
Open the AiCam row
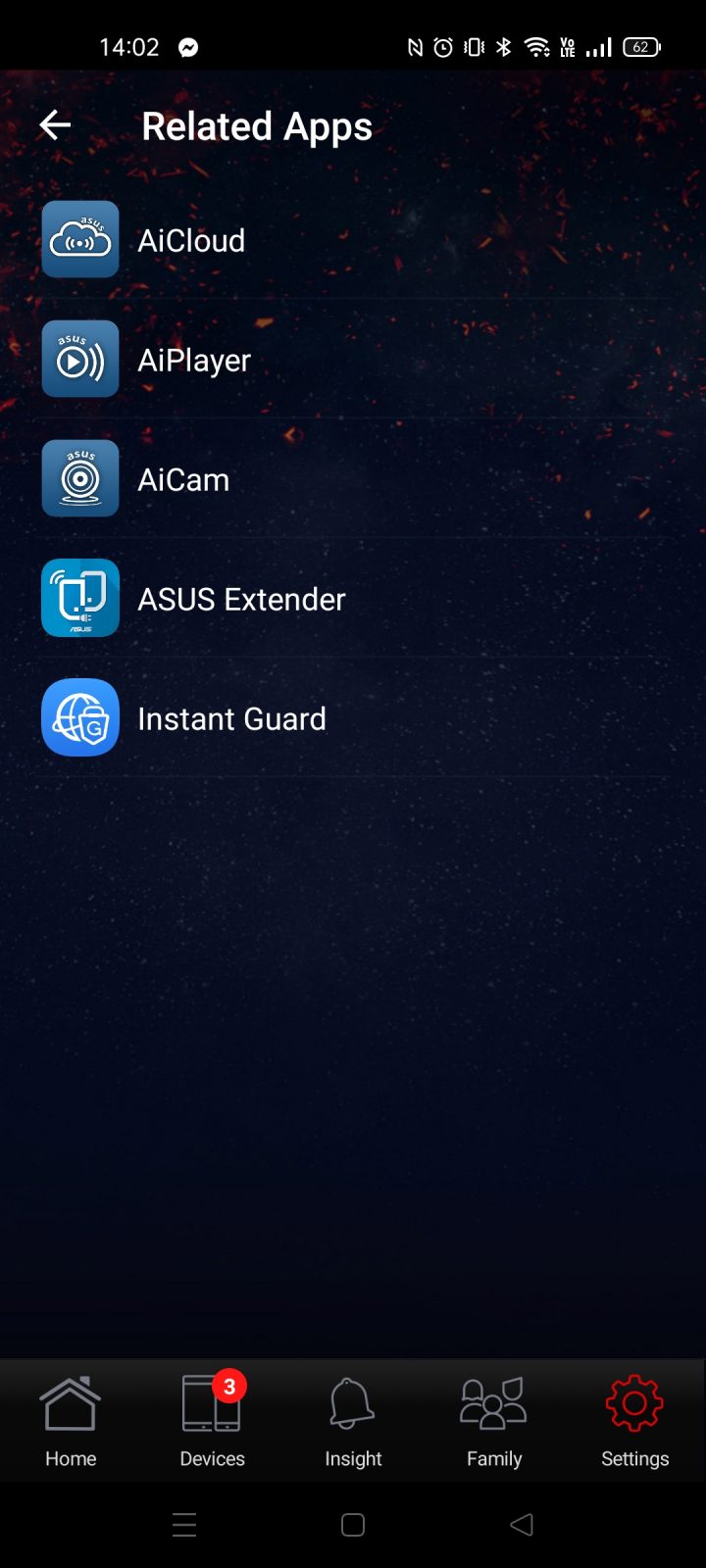click(183, 479)
